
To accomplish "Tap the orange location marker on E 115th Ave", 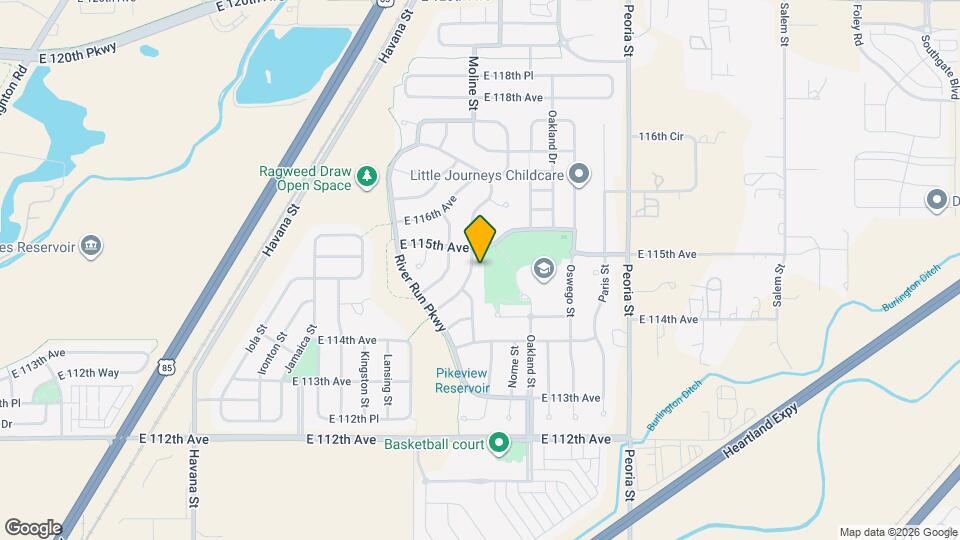I will [x=481, y=239].
